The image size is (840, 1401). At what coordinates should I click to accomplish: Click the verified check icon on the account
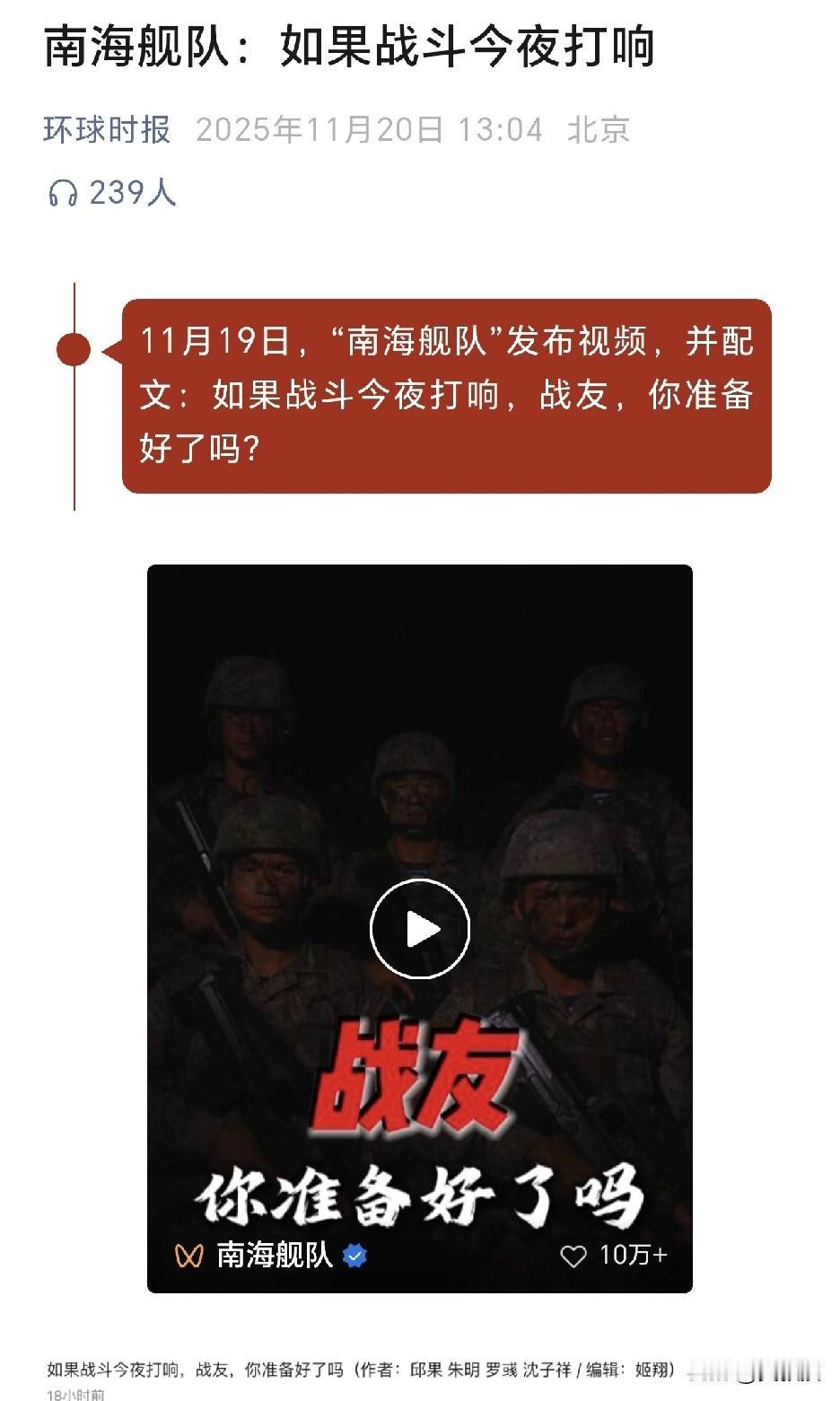click(x=357, y=1257)
